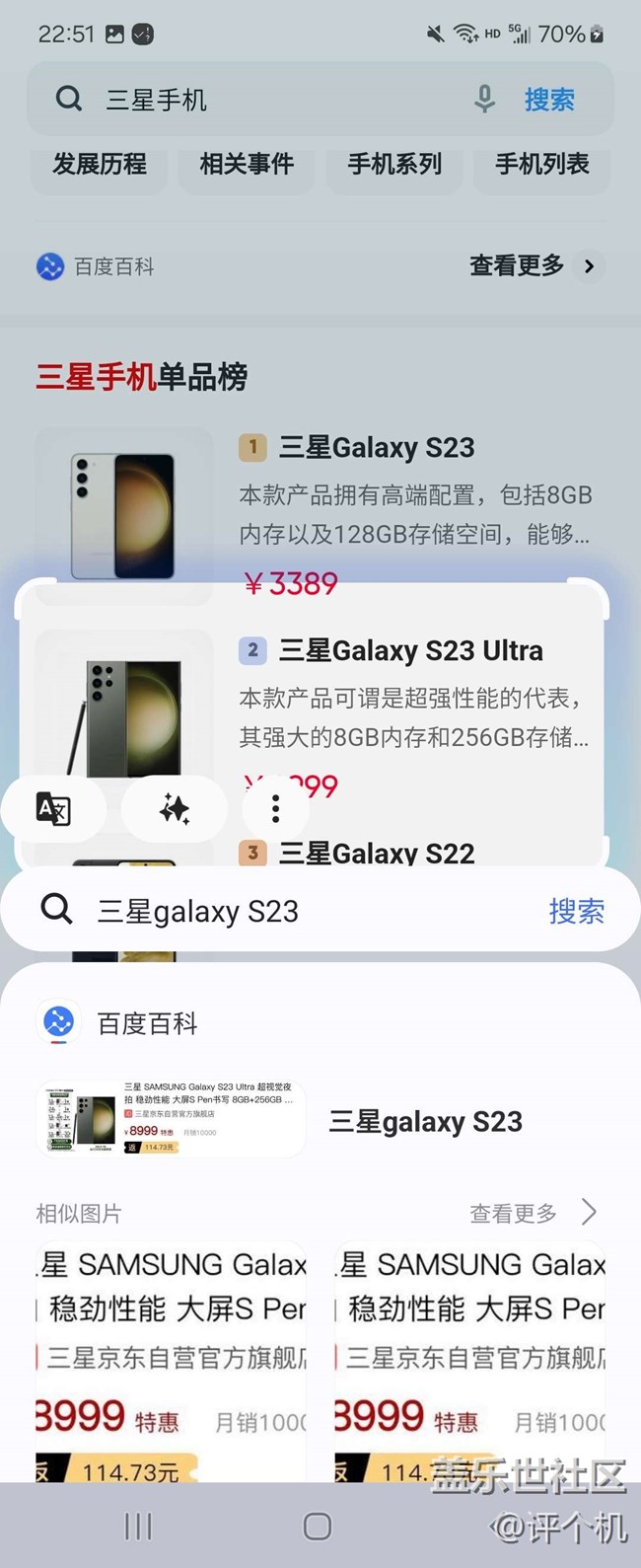Translate the selected area

pos(53,809)
